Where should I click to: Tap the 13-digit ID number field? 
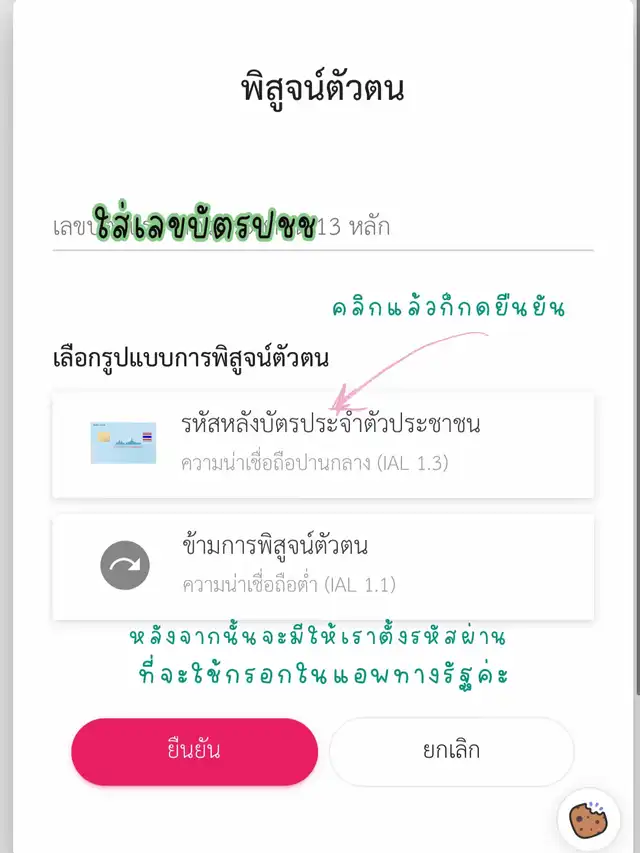[x=322, y=228]
